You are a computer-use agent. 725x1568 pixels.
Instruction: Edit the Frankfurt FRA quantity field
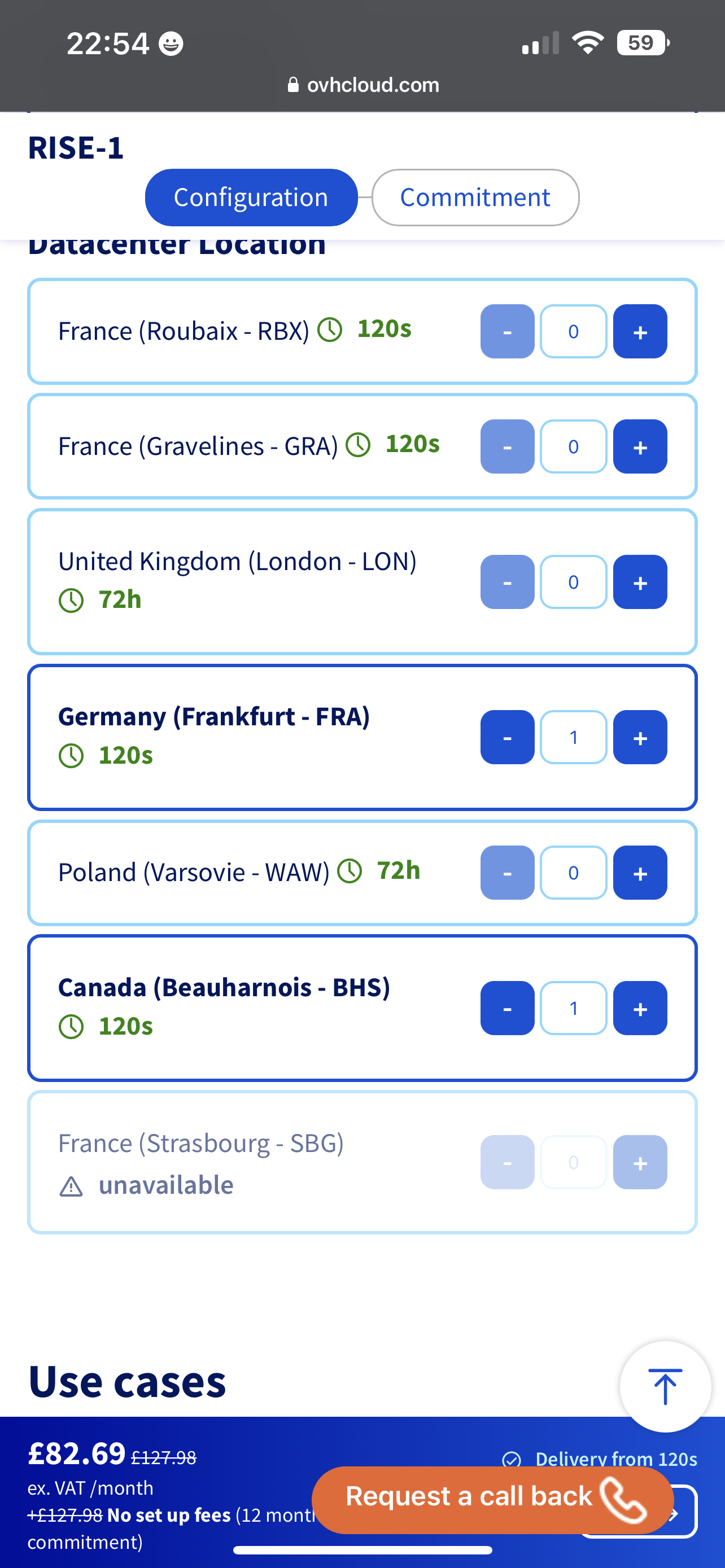(573, 737)
